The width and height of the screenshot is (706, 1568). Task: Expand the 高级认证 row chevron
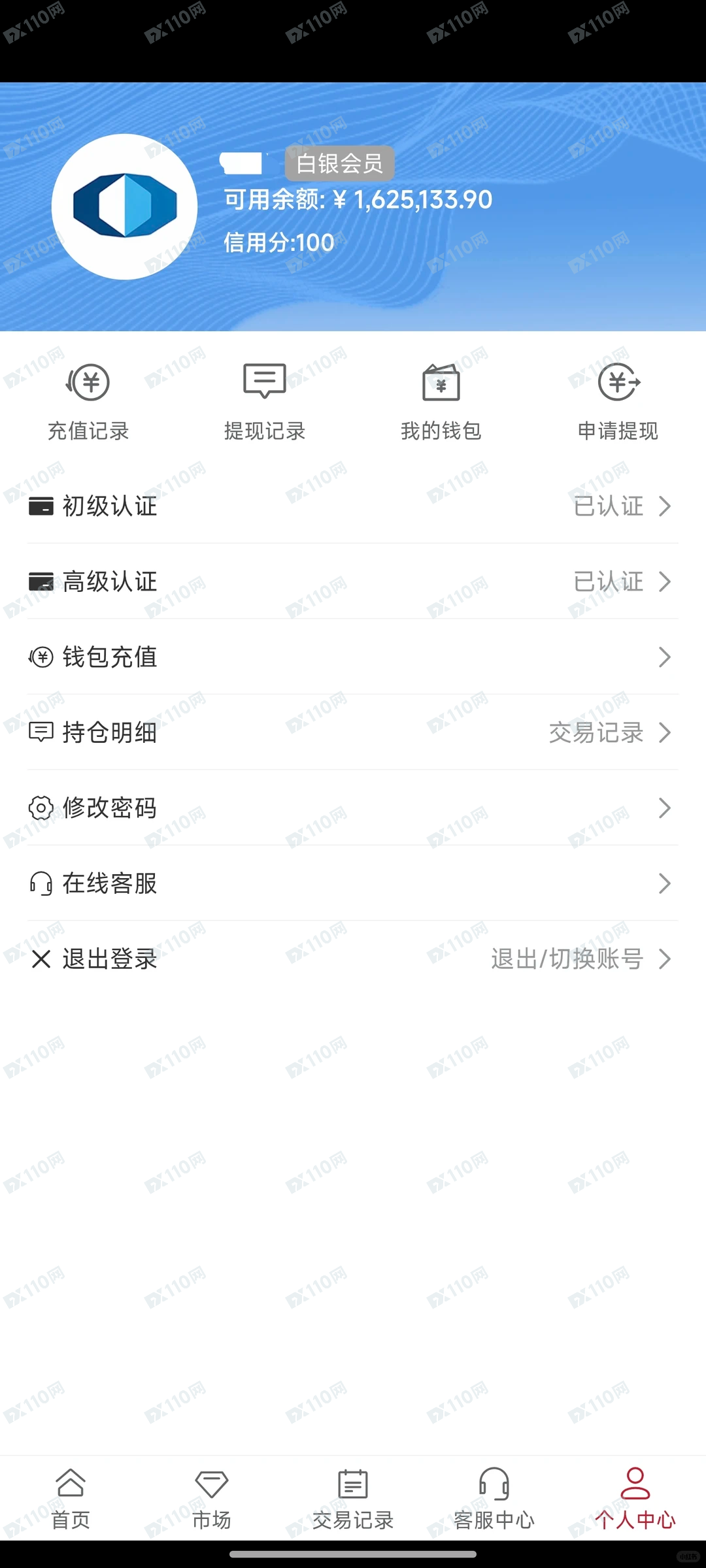[664, 581]
